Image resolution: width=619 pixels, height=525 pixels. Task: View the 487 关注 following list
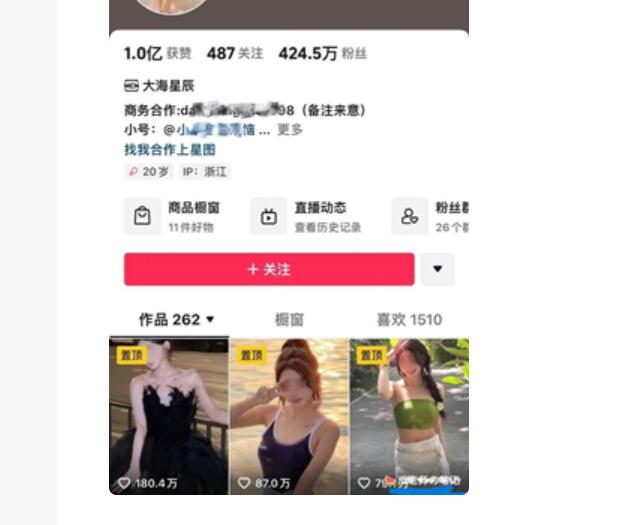pos(234,54)
